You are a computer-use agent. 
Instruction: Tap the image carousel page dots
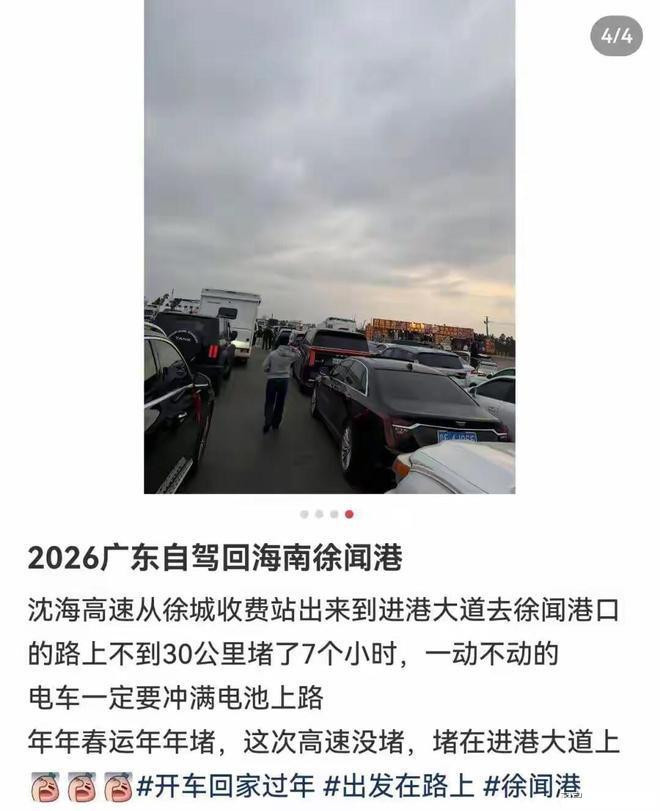(327, 514)
